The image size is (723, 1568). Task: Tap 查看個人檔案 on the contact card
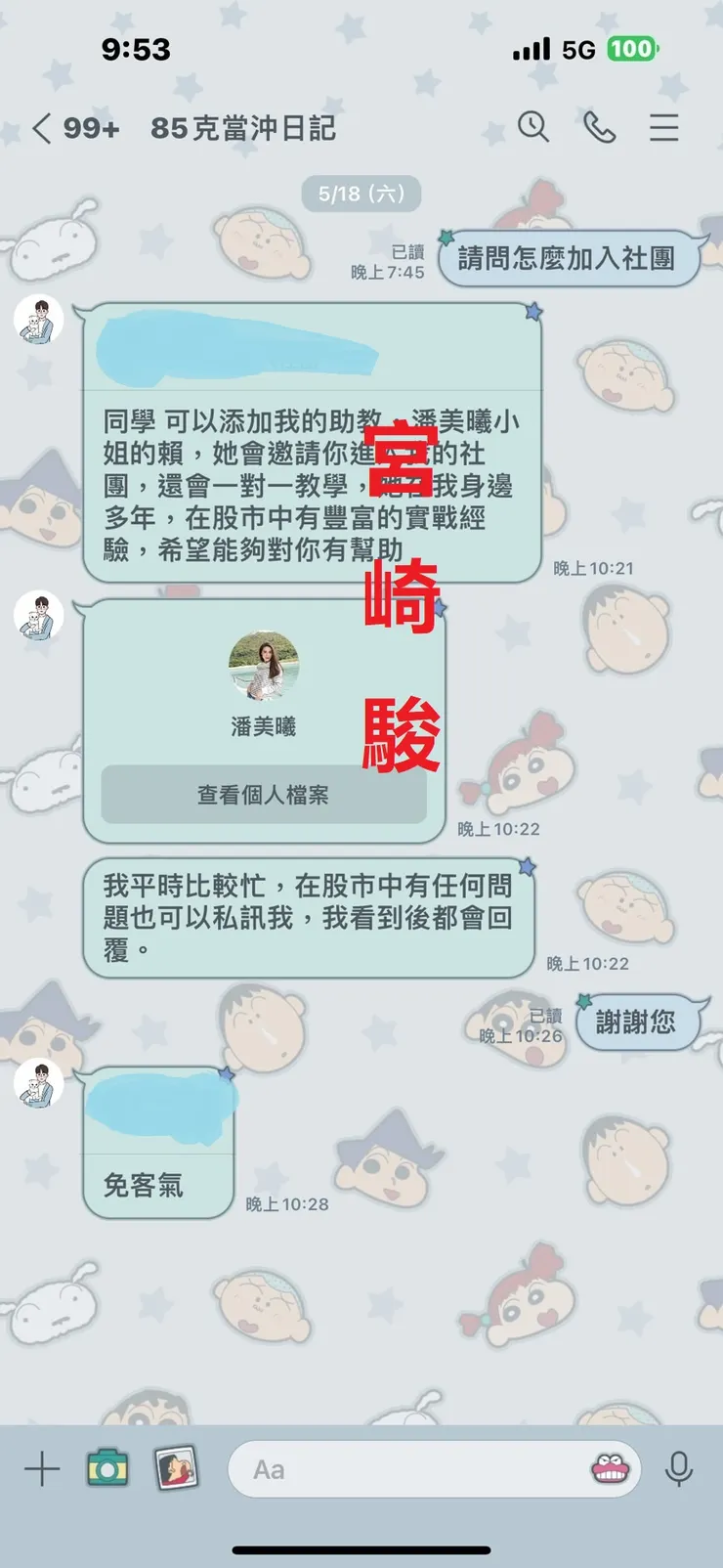click(262, 795)
